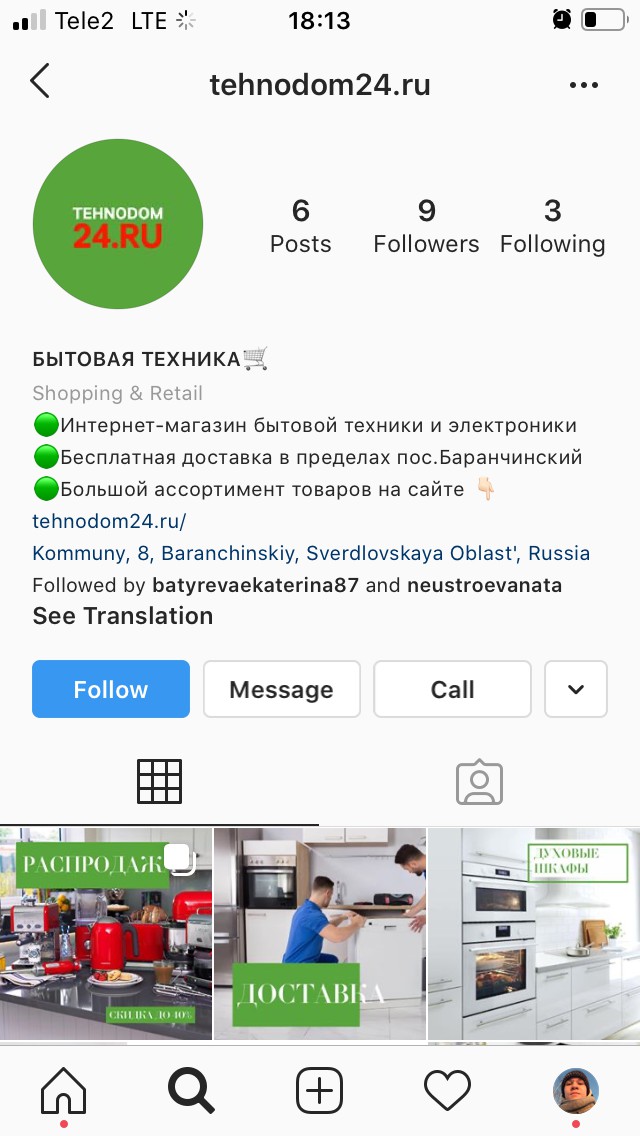The width and height of the screenshot is (640, 1136).
Task: Expand suggested accounts chevron
Action: click(x=576, y=689)
